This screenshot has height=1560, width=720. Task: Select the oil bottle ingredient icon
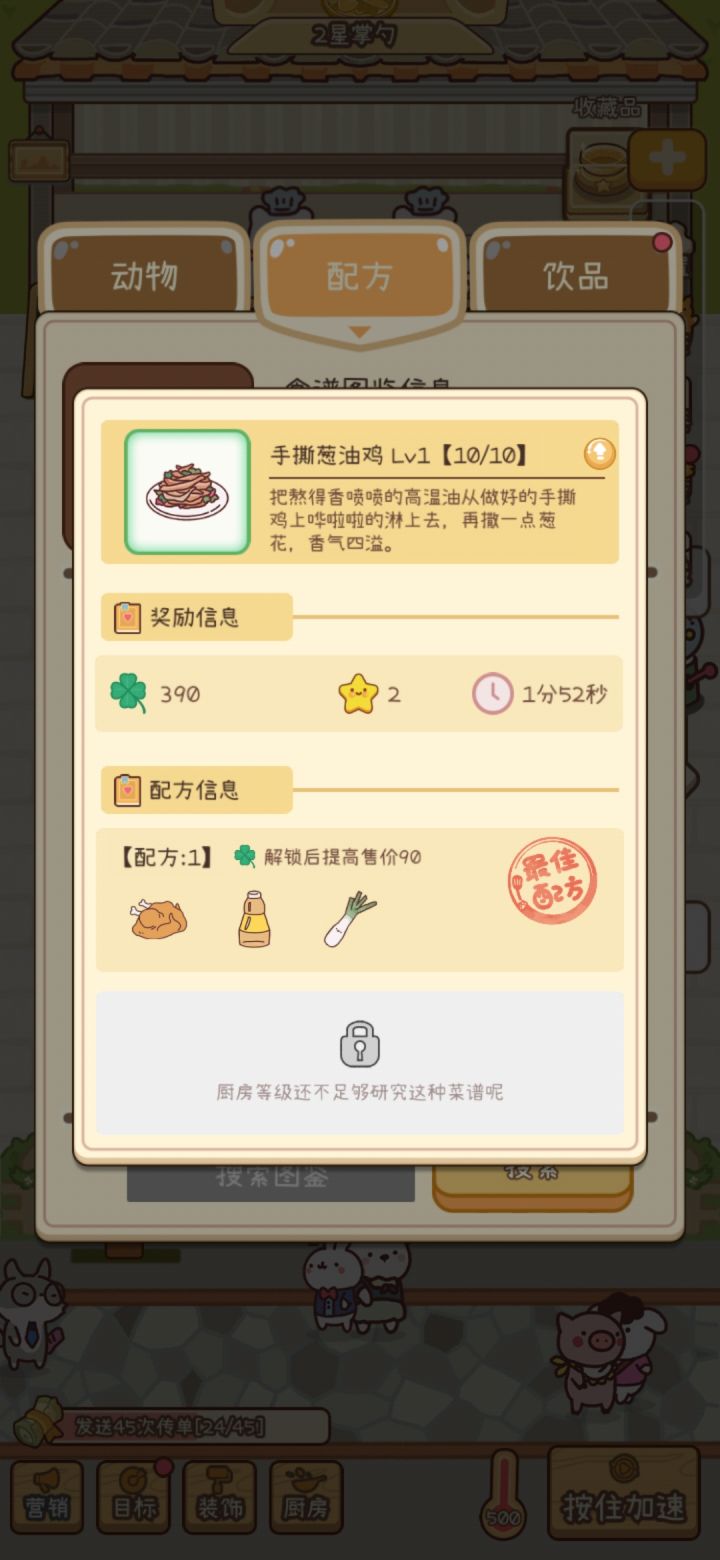pos(252,917)
